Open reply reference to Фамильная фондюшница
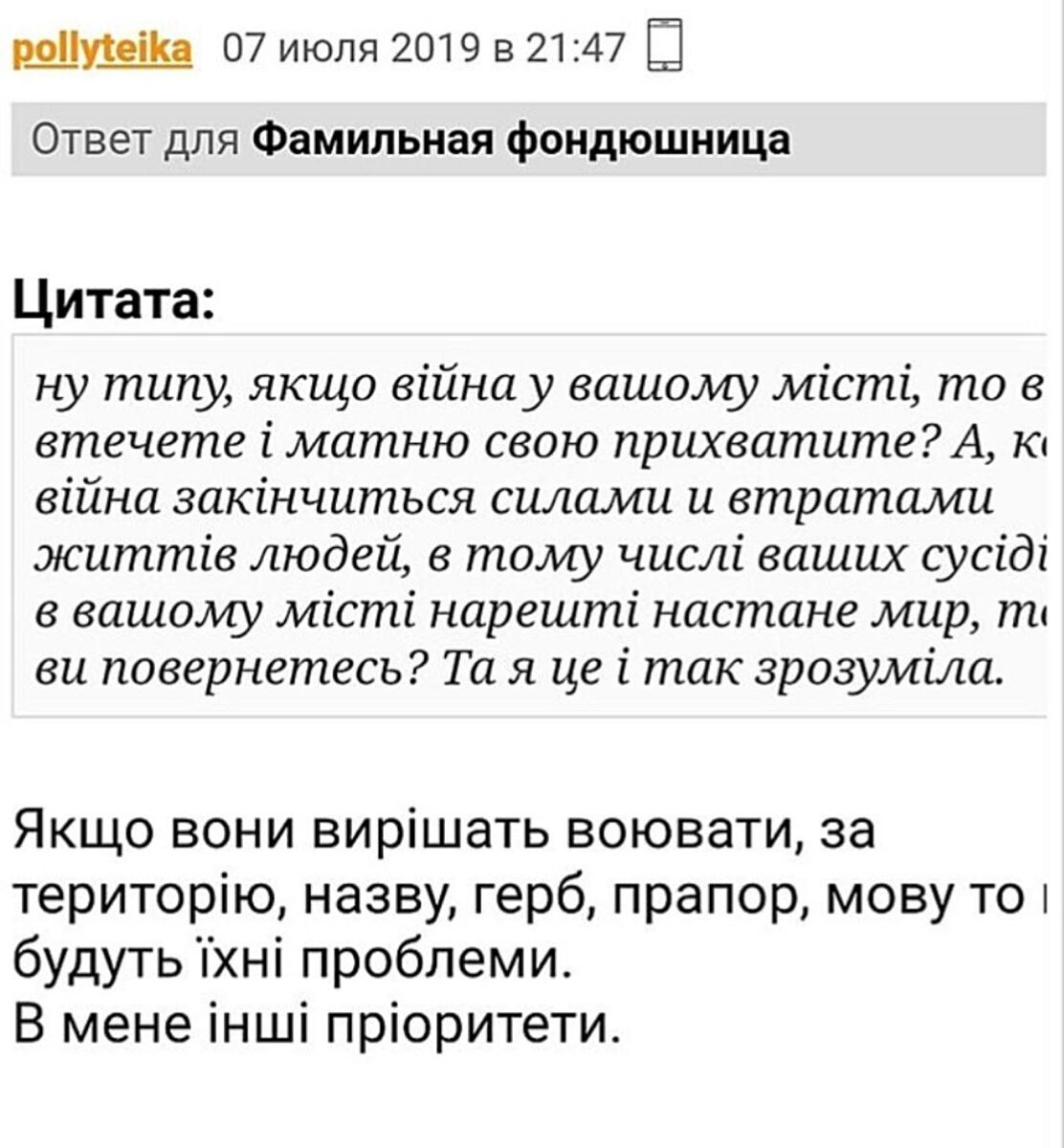The height and width of the screenshot is (1148, 1064). click(x=521, y=141)
